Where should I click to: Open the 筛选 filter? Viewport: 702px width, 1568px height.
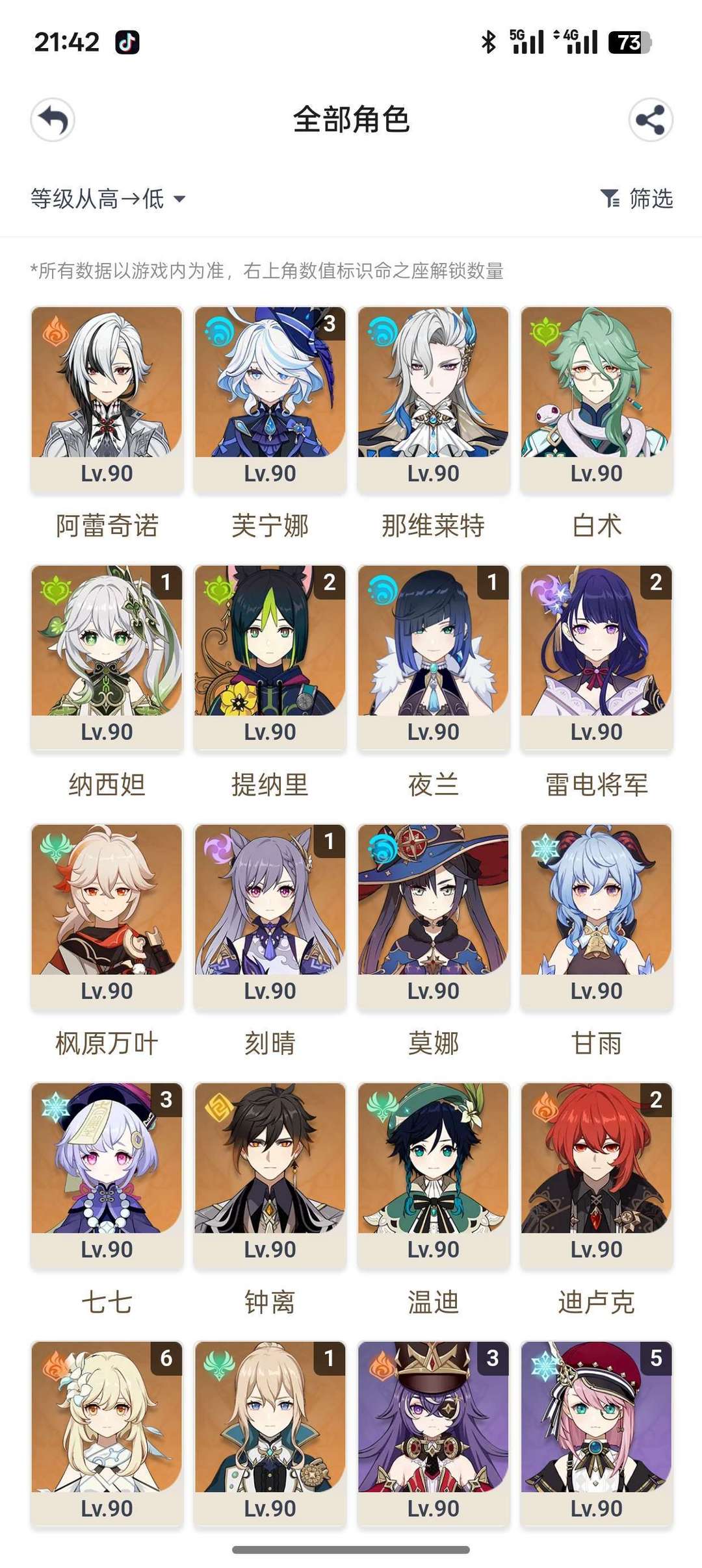tap(636, 198)
